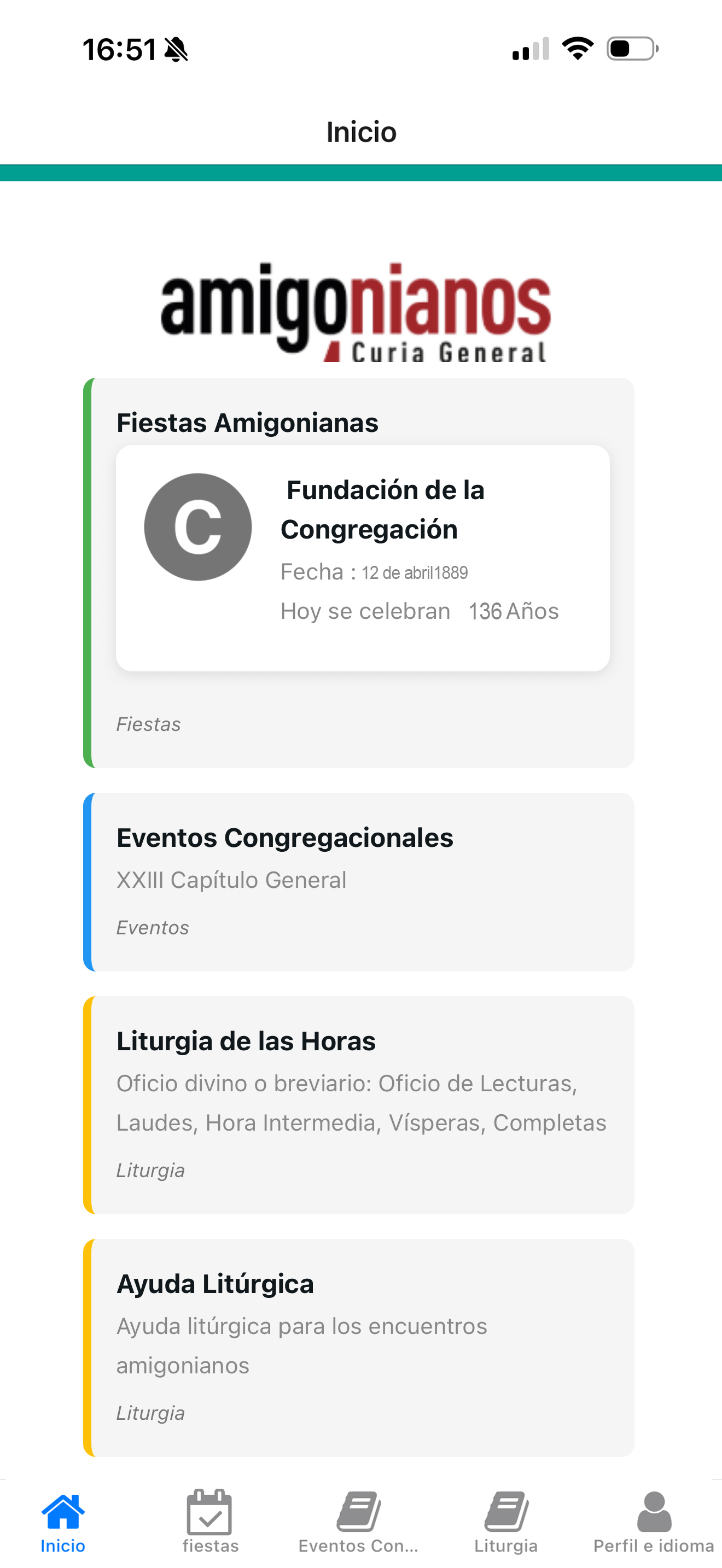
Task: Tap the Eventos Congregacionales book icon
Action: pyautogui.click(x=359, y=1510)
